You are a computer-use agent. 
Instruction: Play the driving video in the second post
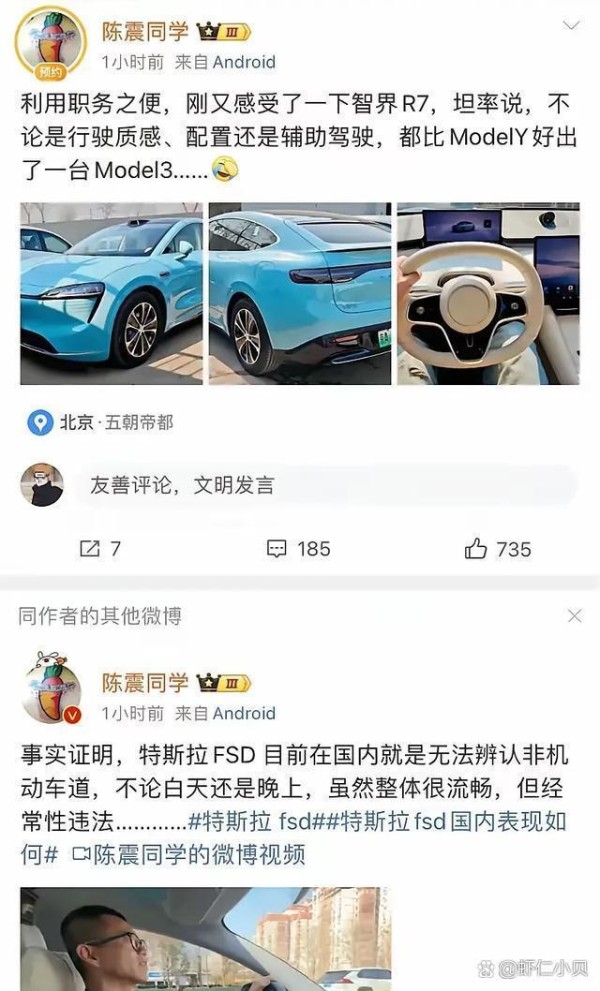[x=205, y=939]
